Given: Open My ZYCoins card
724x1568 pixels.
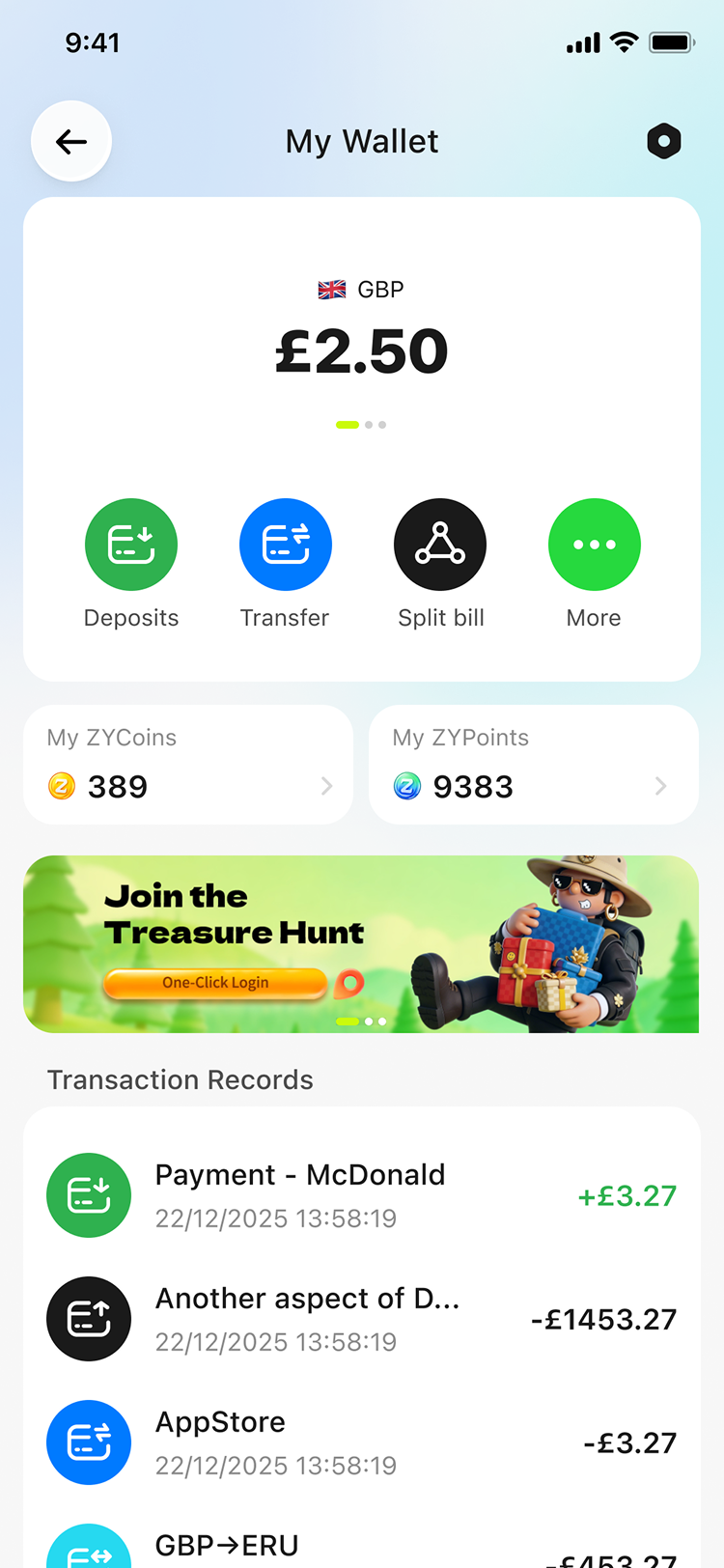Looking at the screenshot, I should tap(188, 765).
